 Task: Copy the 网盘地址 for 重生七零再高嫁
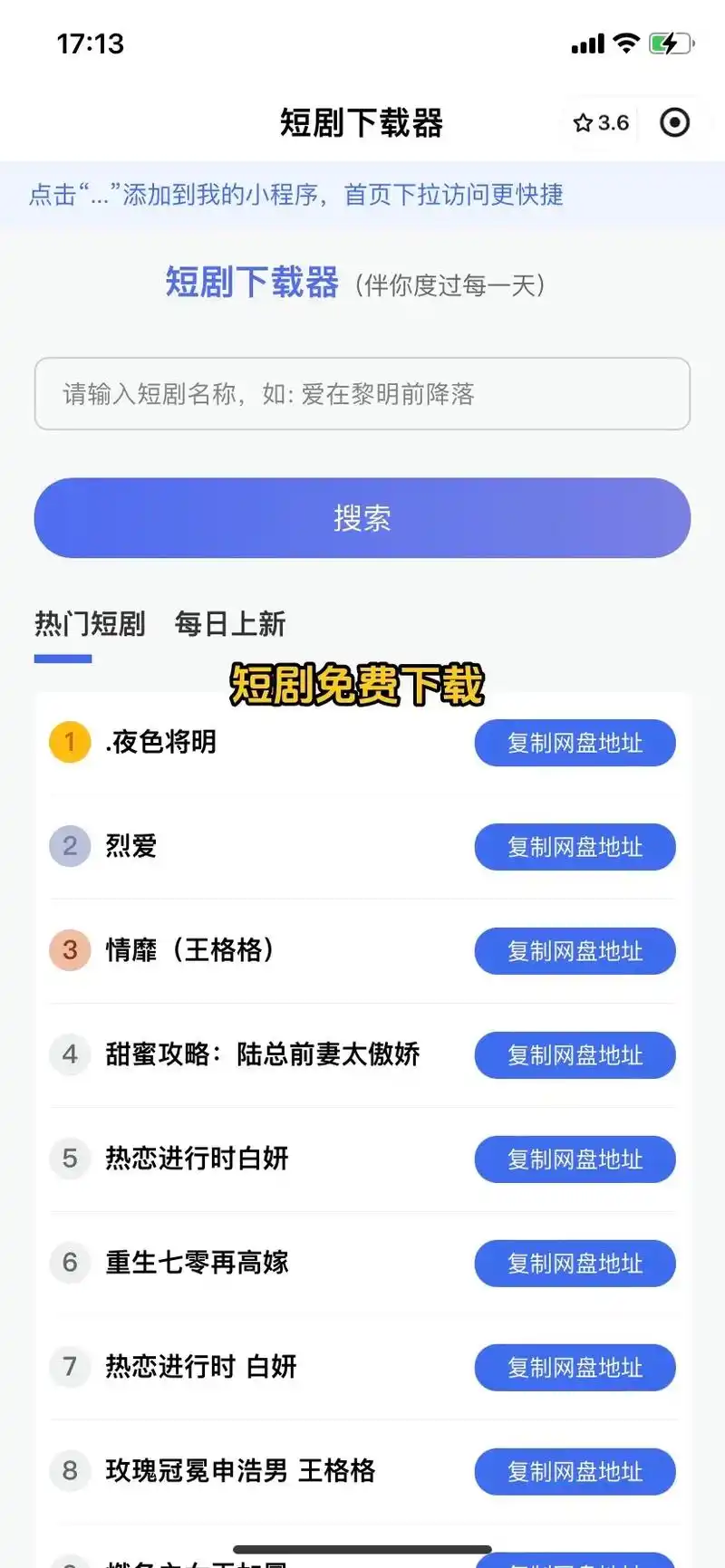(575, 1264)
